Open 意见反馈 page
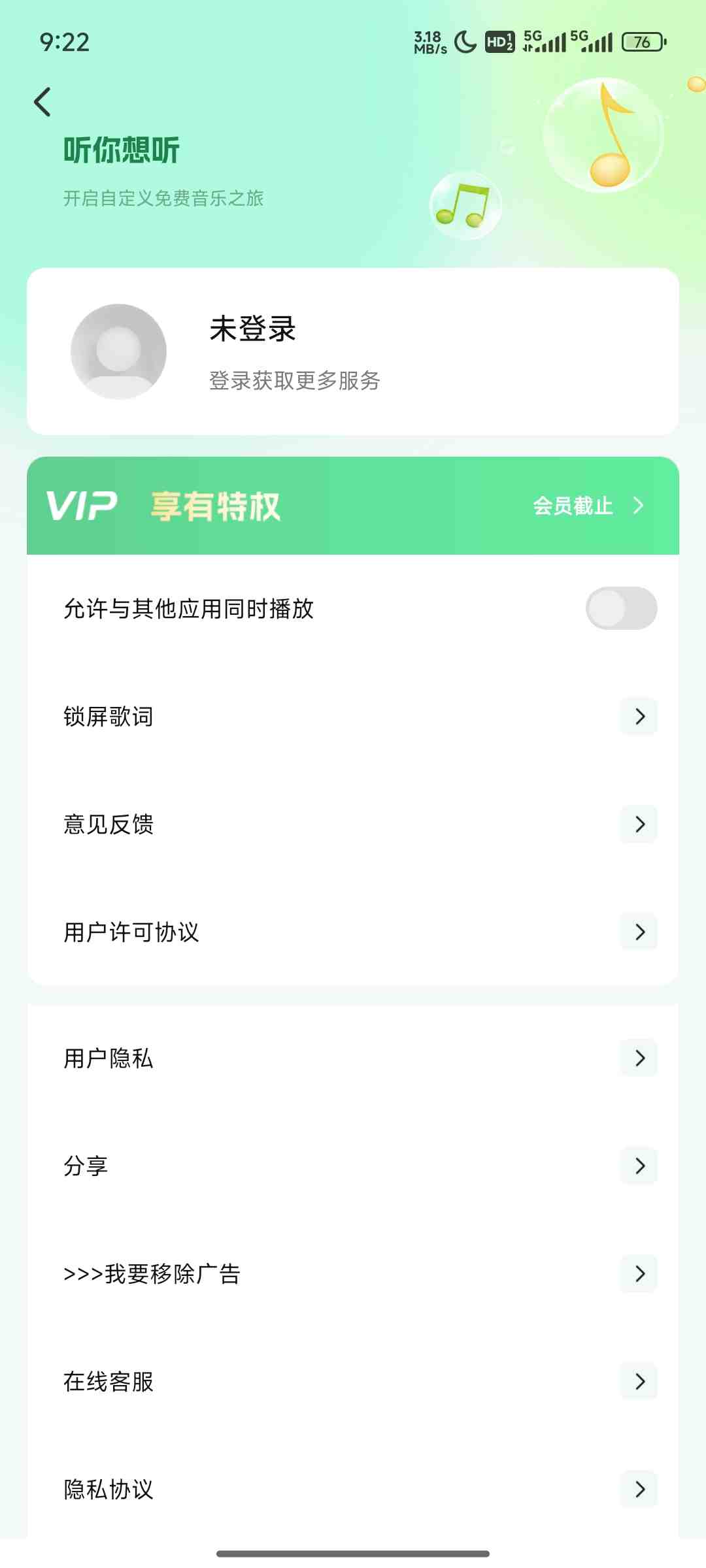The height and width of the screenshot is (1568, 706). pos(353,825)
